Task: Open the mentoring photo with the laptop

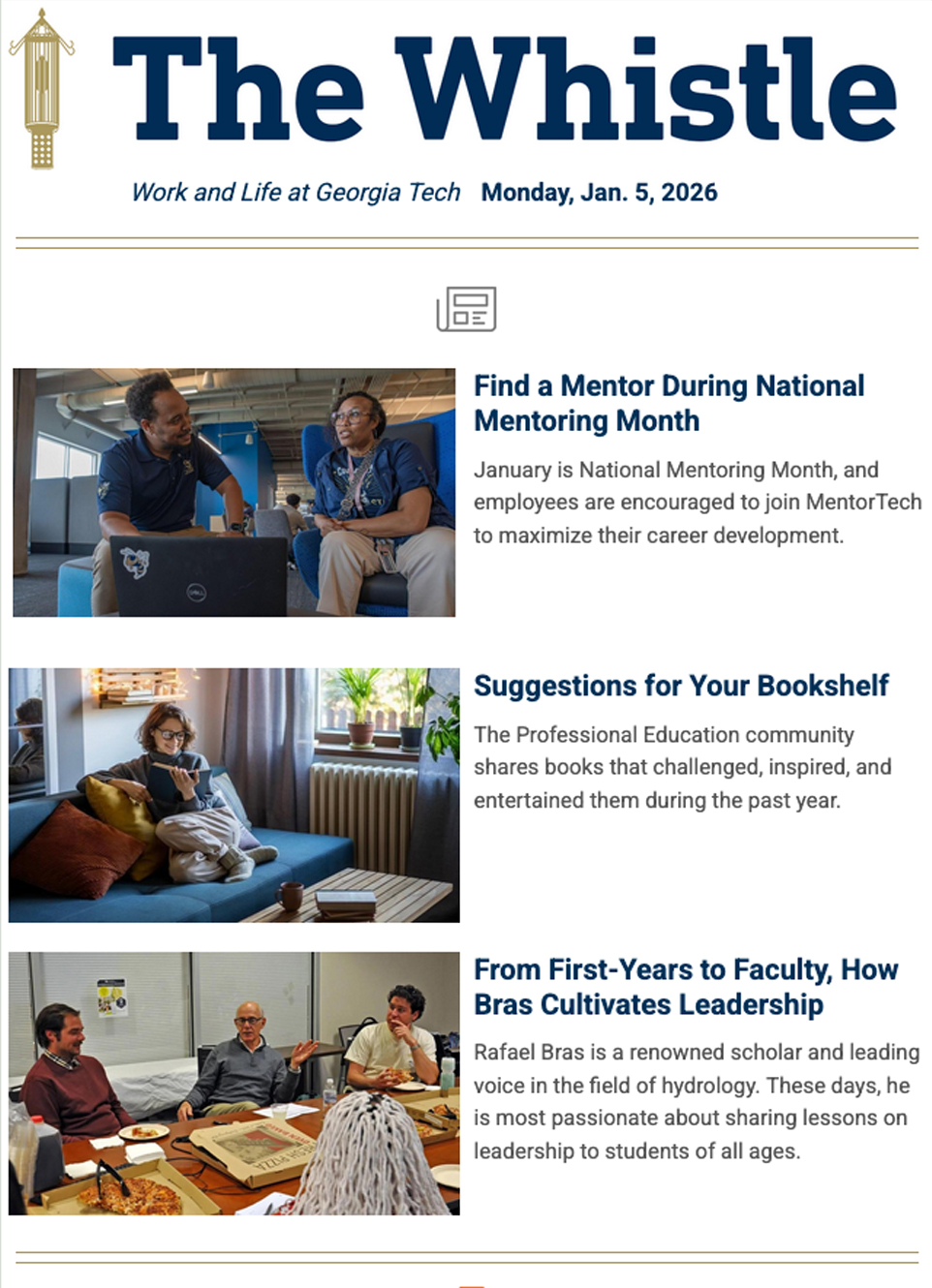Action: [x=233, y=492]
